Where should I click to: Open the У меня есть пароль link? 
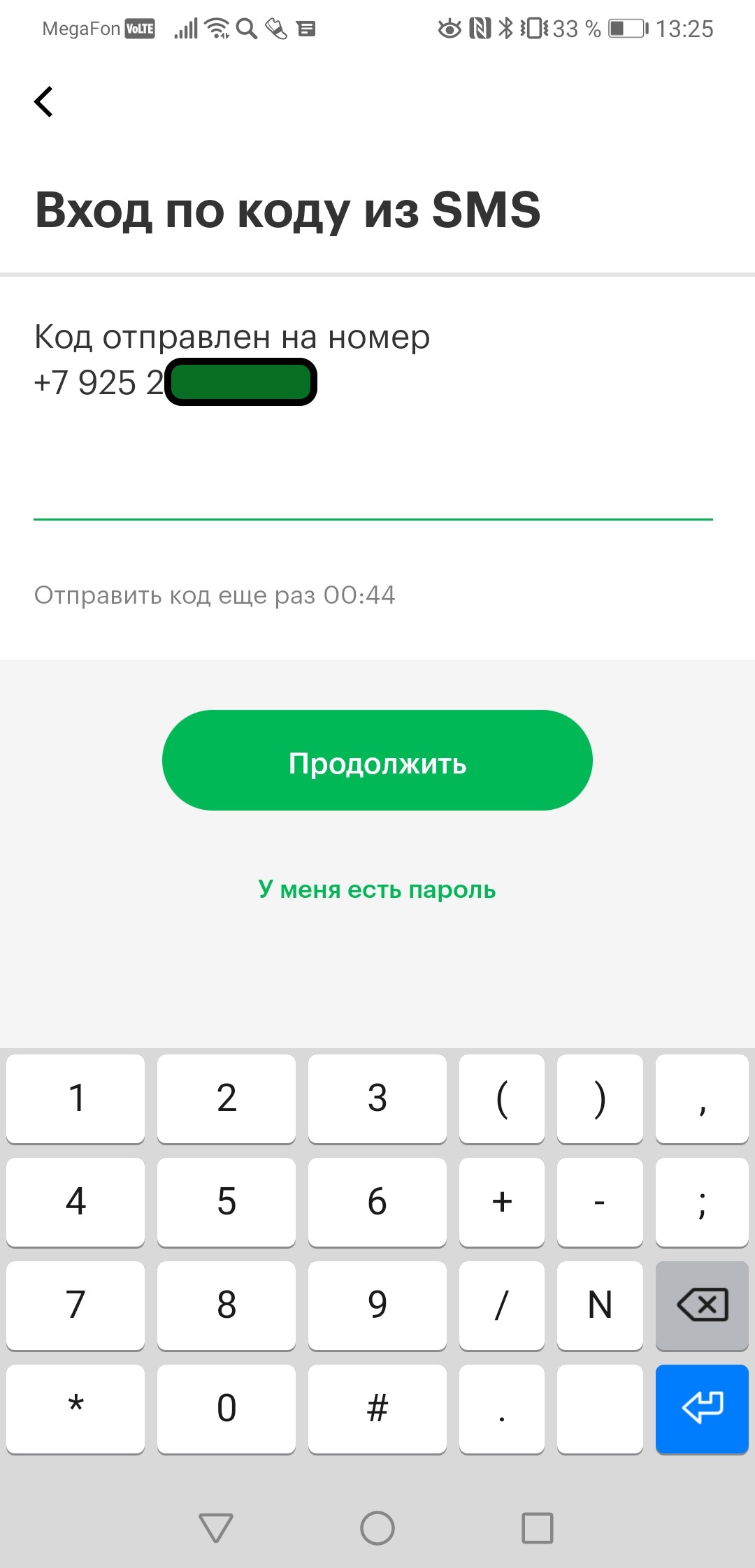tap(377, 890)
